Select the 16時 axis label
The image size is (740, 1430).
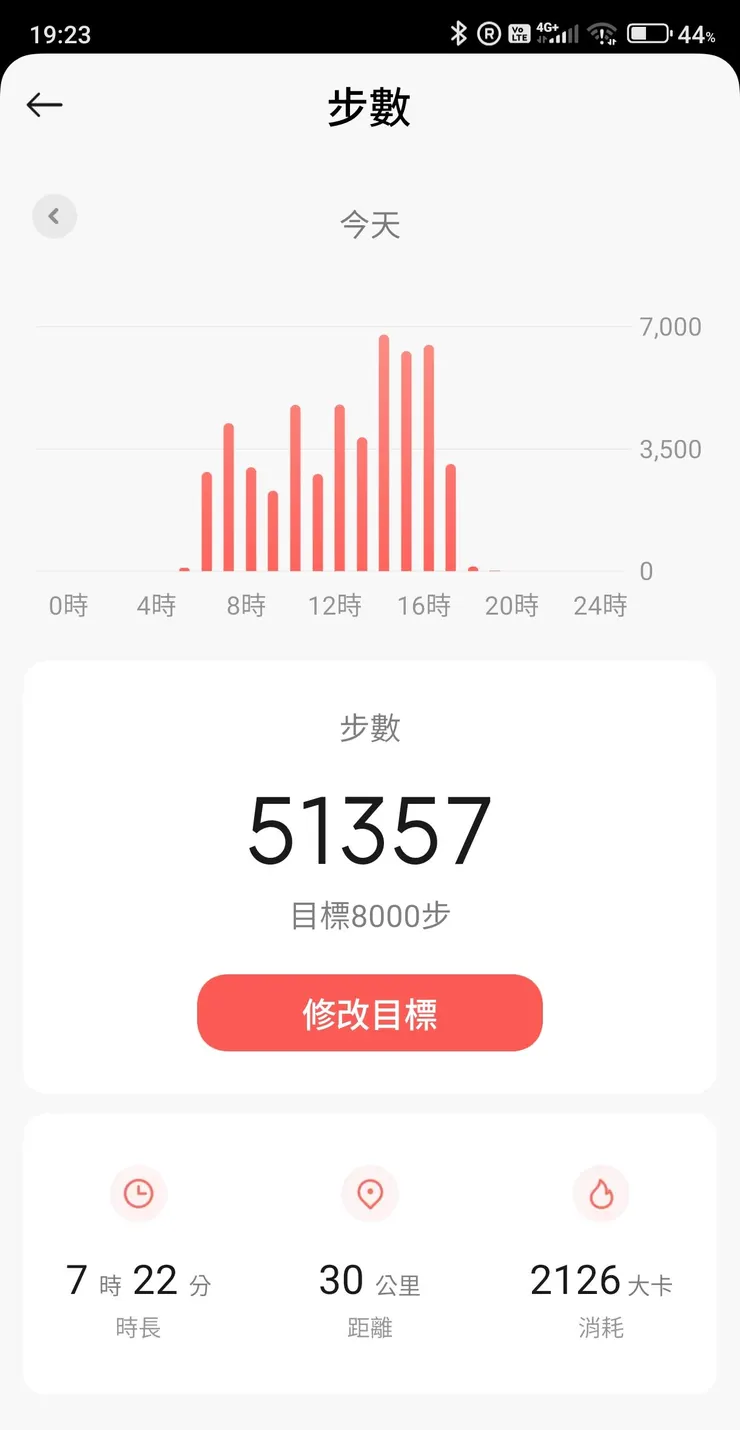click(x=424, y=604)
